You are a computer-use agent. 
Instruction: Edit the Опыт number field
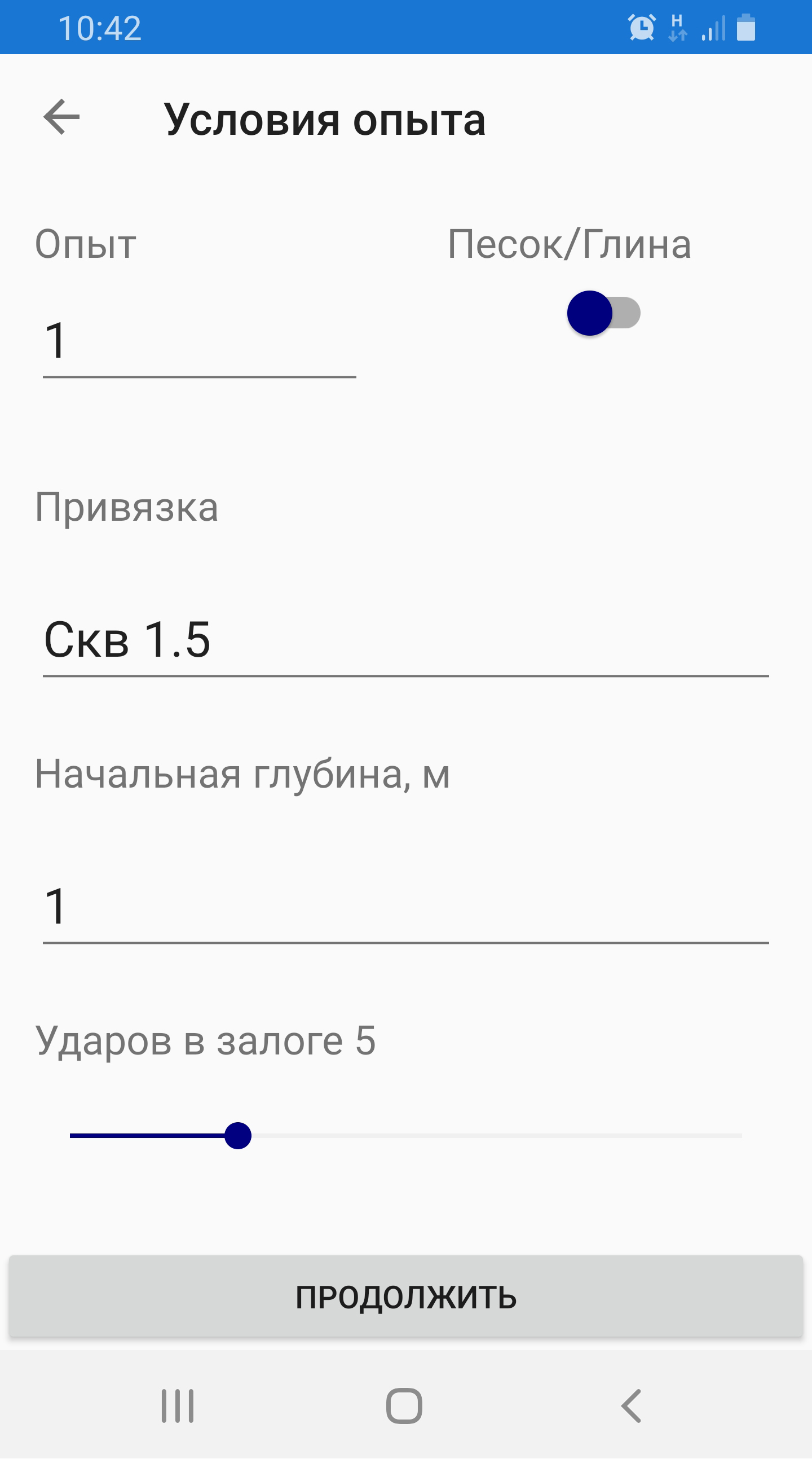point(198,341)
